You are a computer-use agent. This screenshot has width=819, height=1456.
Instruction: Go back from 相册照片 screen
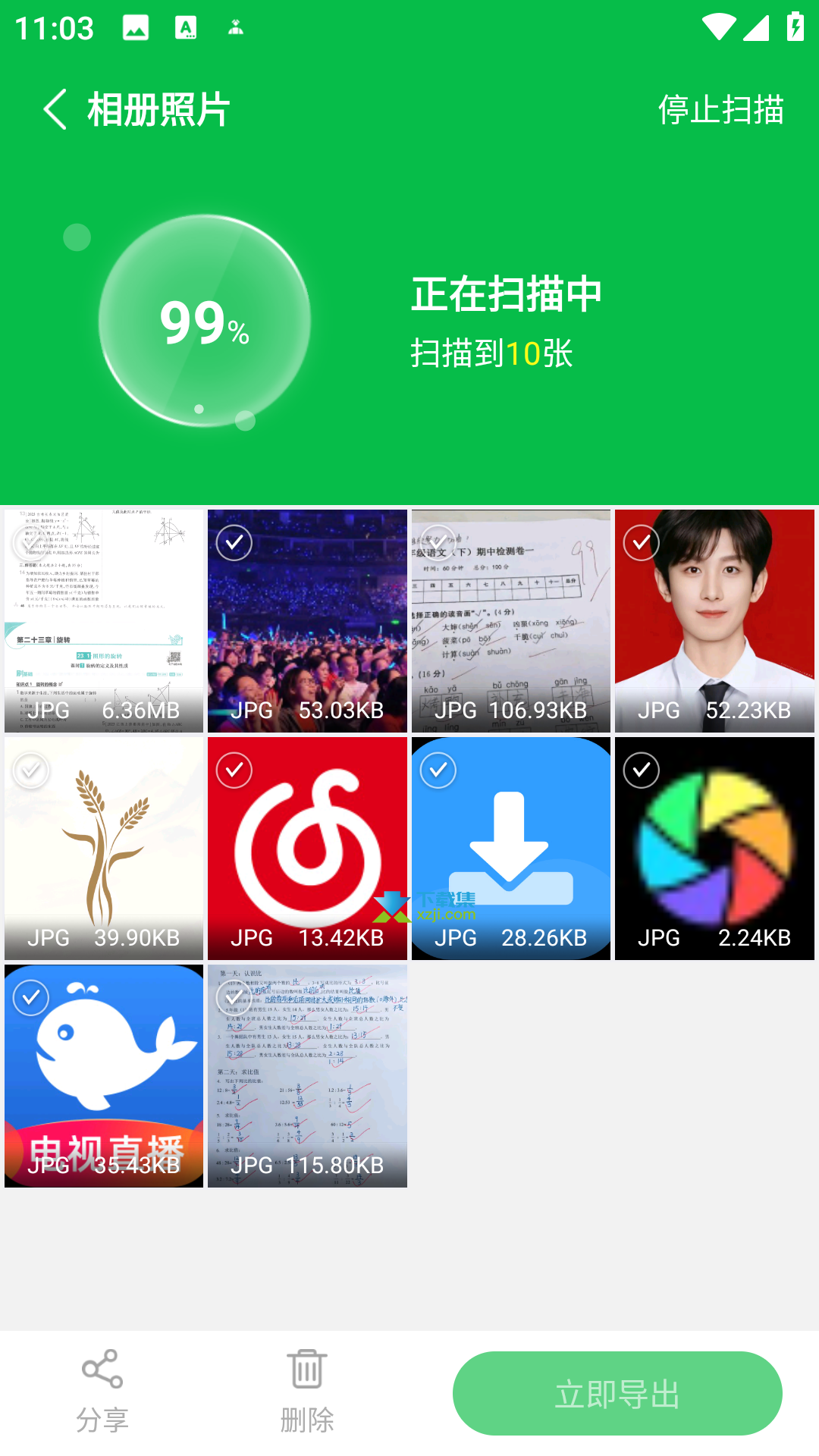[55, 109]
